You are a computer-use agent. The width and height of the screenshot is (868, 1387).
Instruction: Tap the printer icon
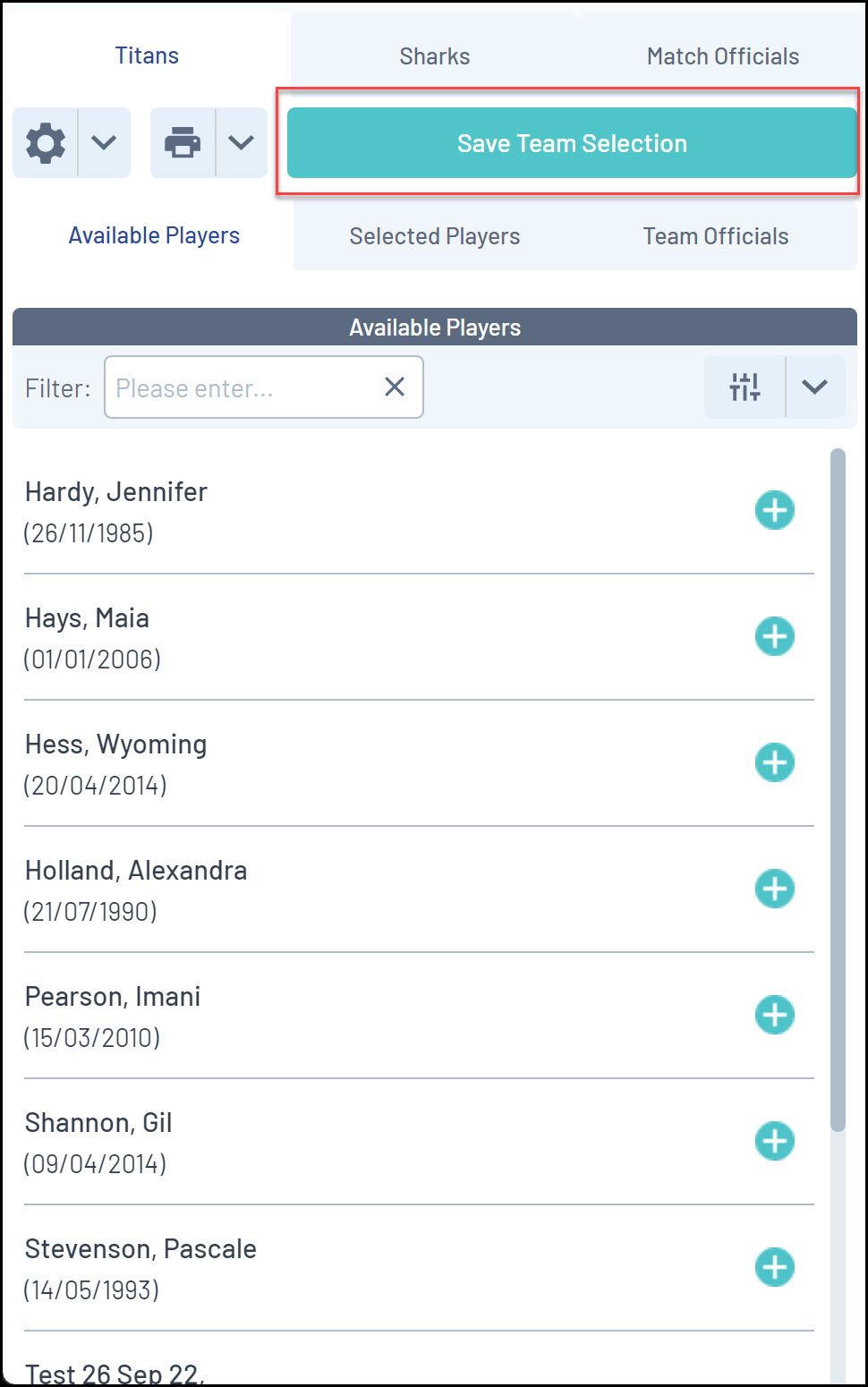pyautogui.click(x=183, y=143)
